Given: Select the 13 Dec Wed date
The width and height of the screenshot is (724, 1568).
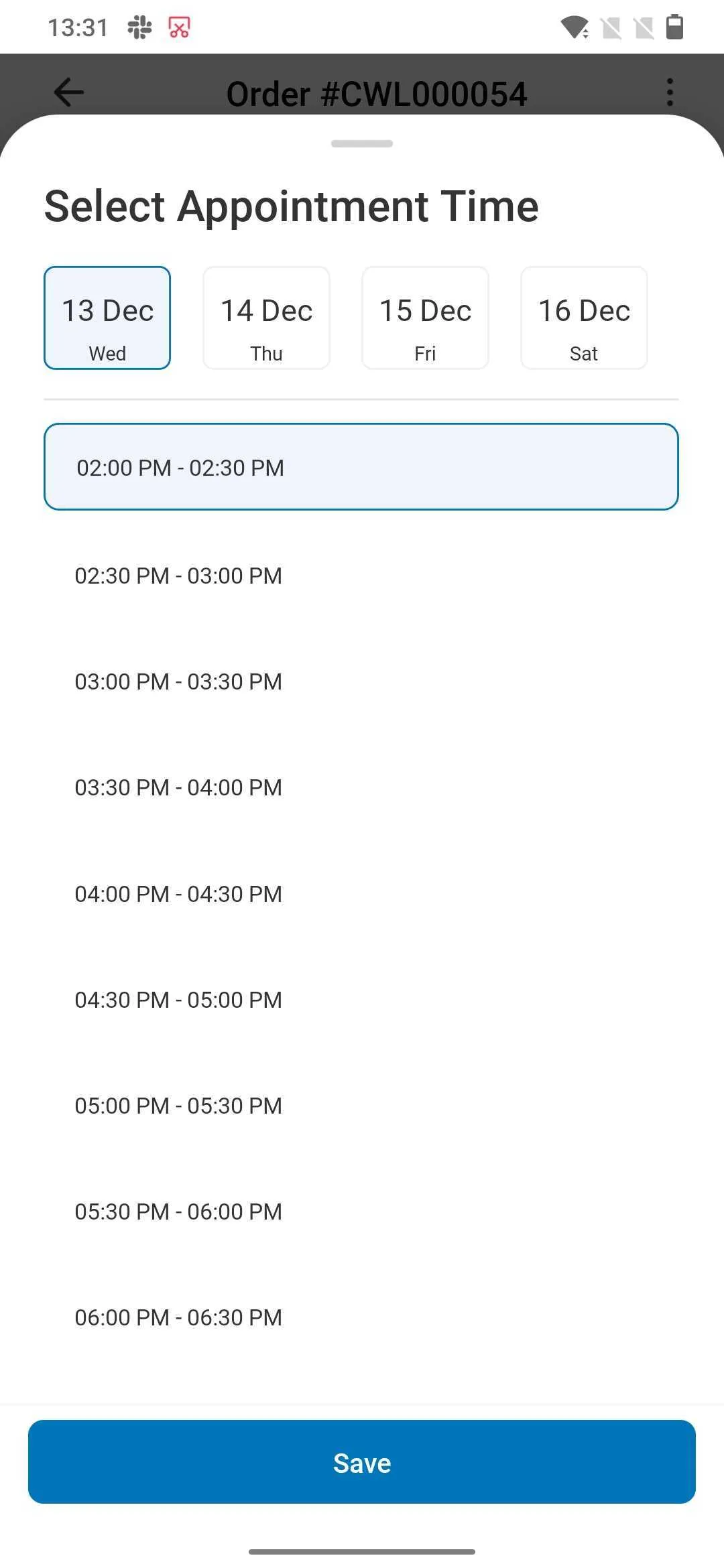Looking at the screenshot, I should pos(107,318).
